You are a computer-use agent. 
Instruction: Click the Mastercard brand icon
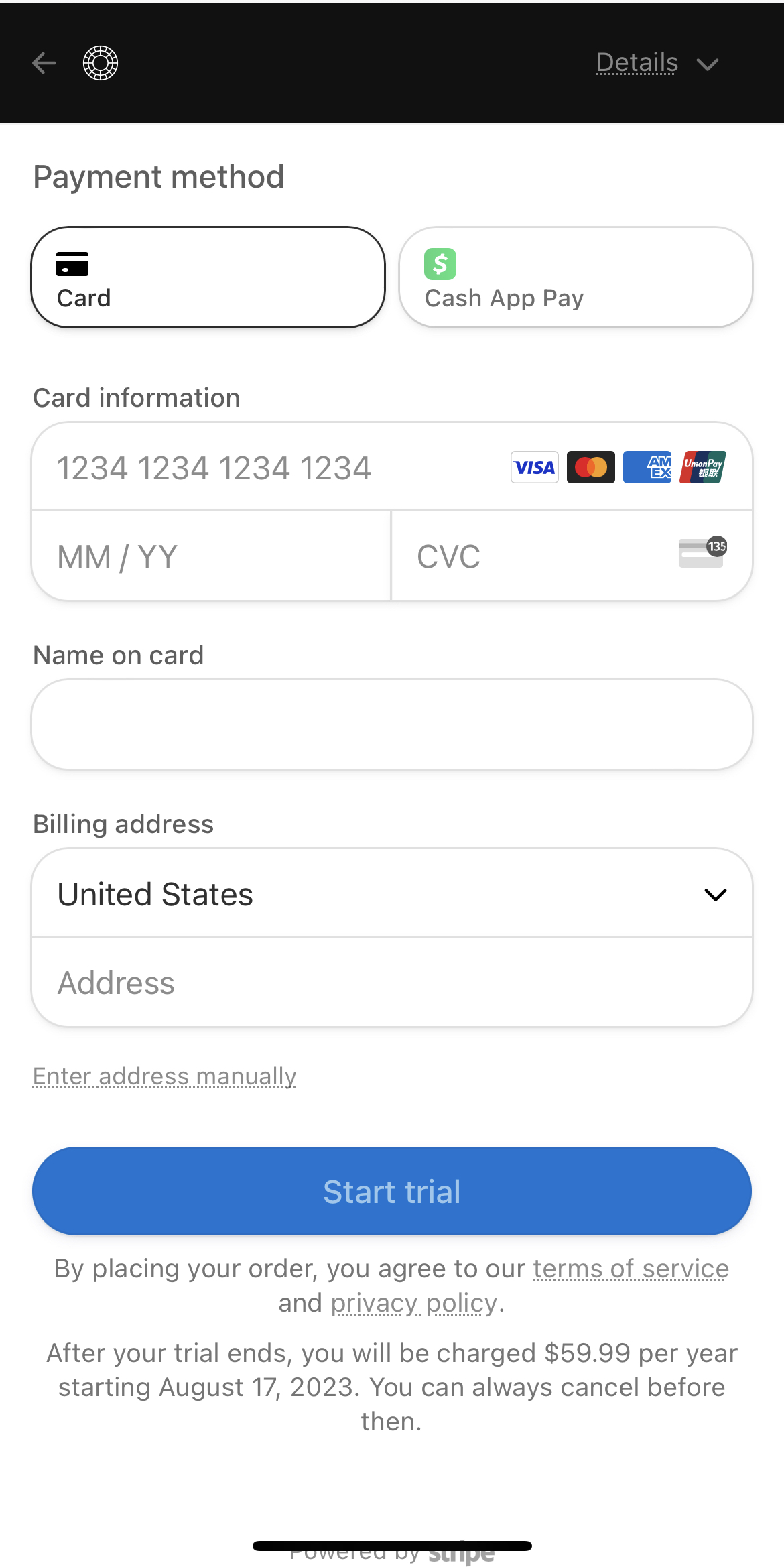click(x=590, y=466)
